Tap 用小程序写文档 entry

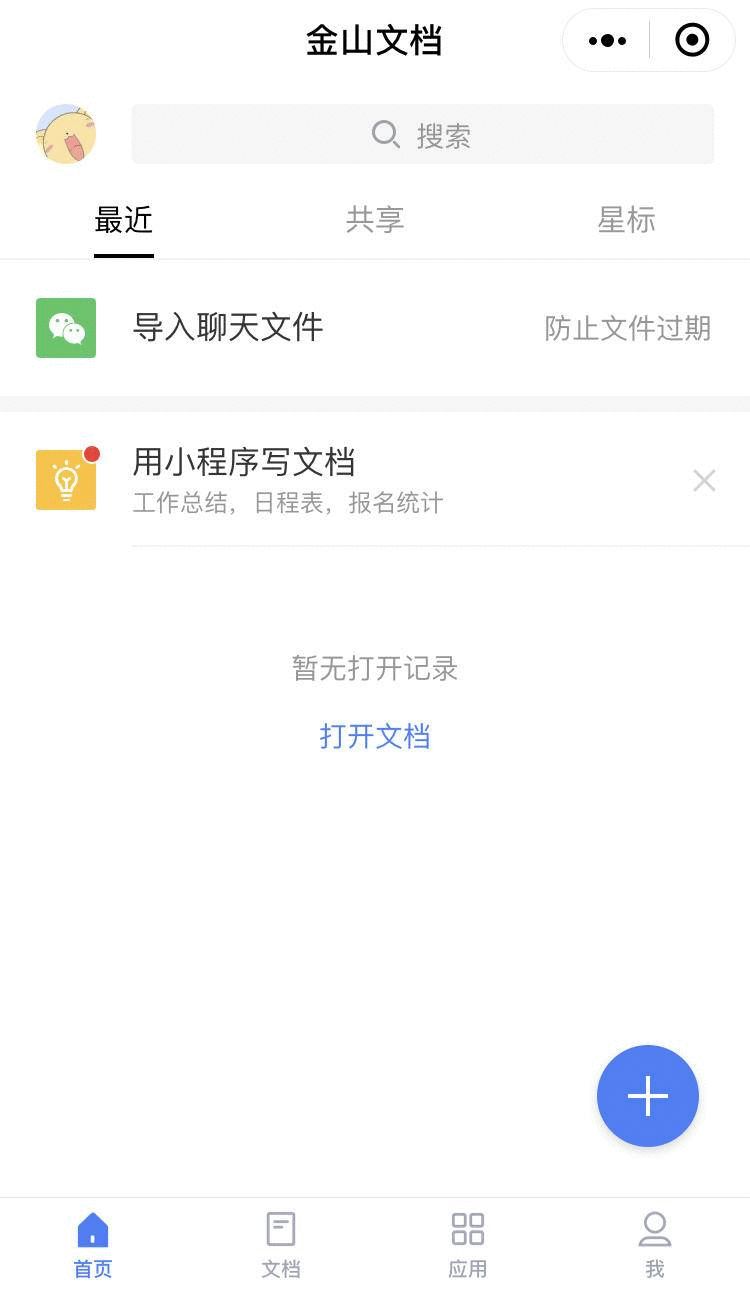click(x=244, y=462)
